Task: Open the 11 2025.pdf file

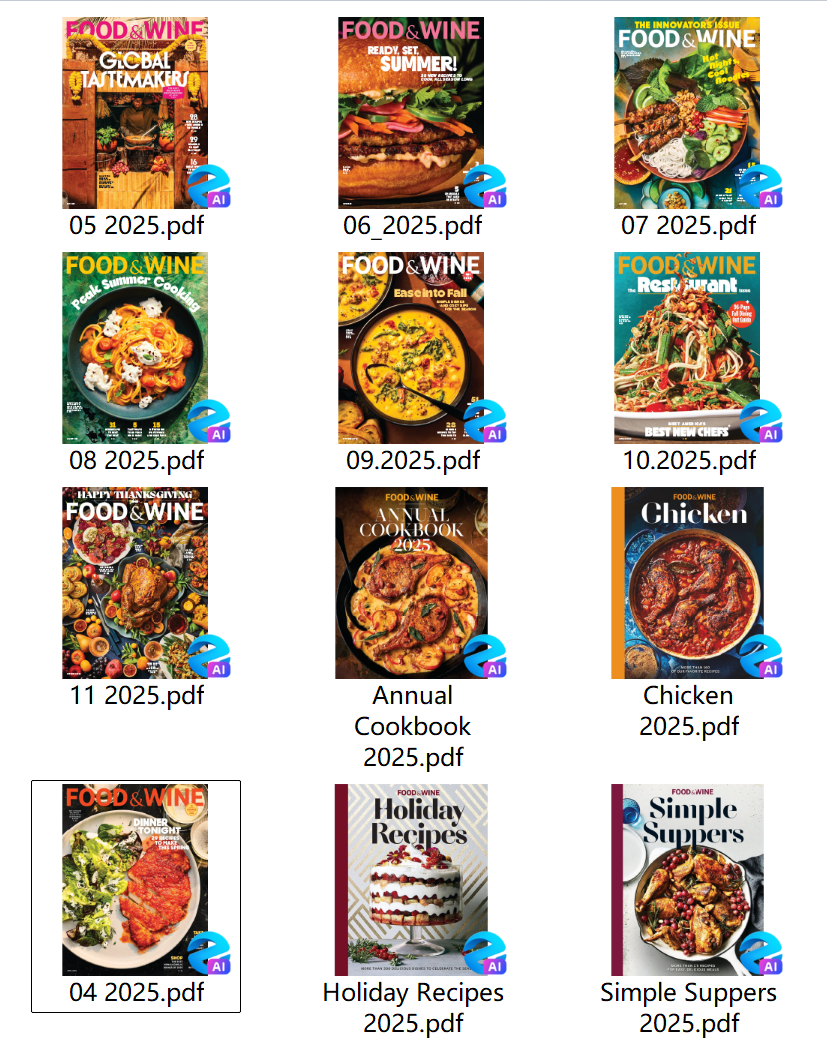Action: pyautogui.click(x=135, y=583)
